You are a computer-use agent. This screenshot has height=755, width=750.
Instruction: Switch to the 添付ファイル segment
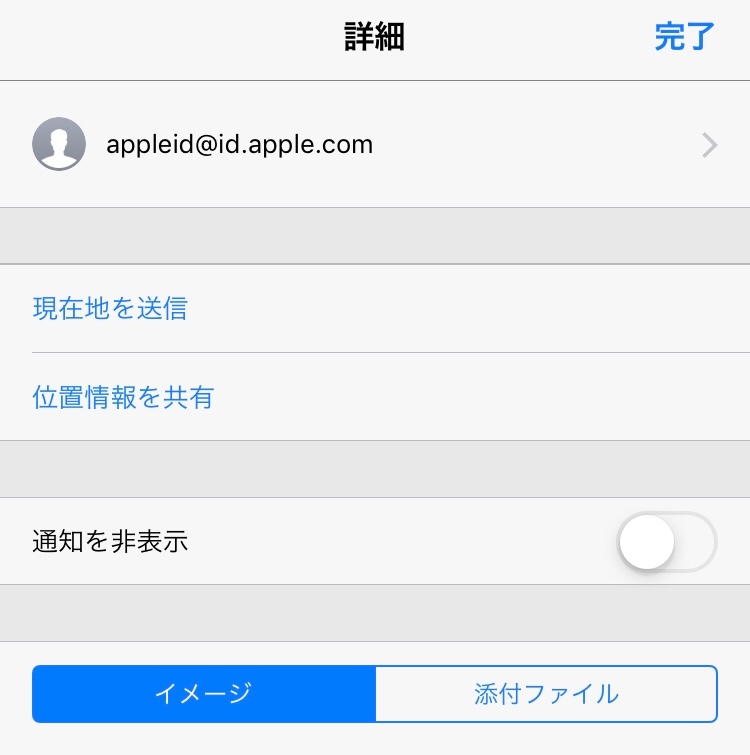546,693
